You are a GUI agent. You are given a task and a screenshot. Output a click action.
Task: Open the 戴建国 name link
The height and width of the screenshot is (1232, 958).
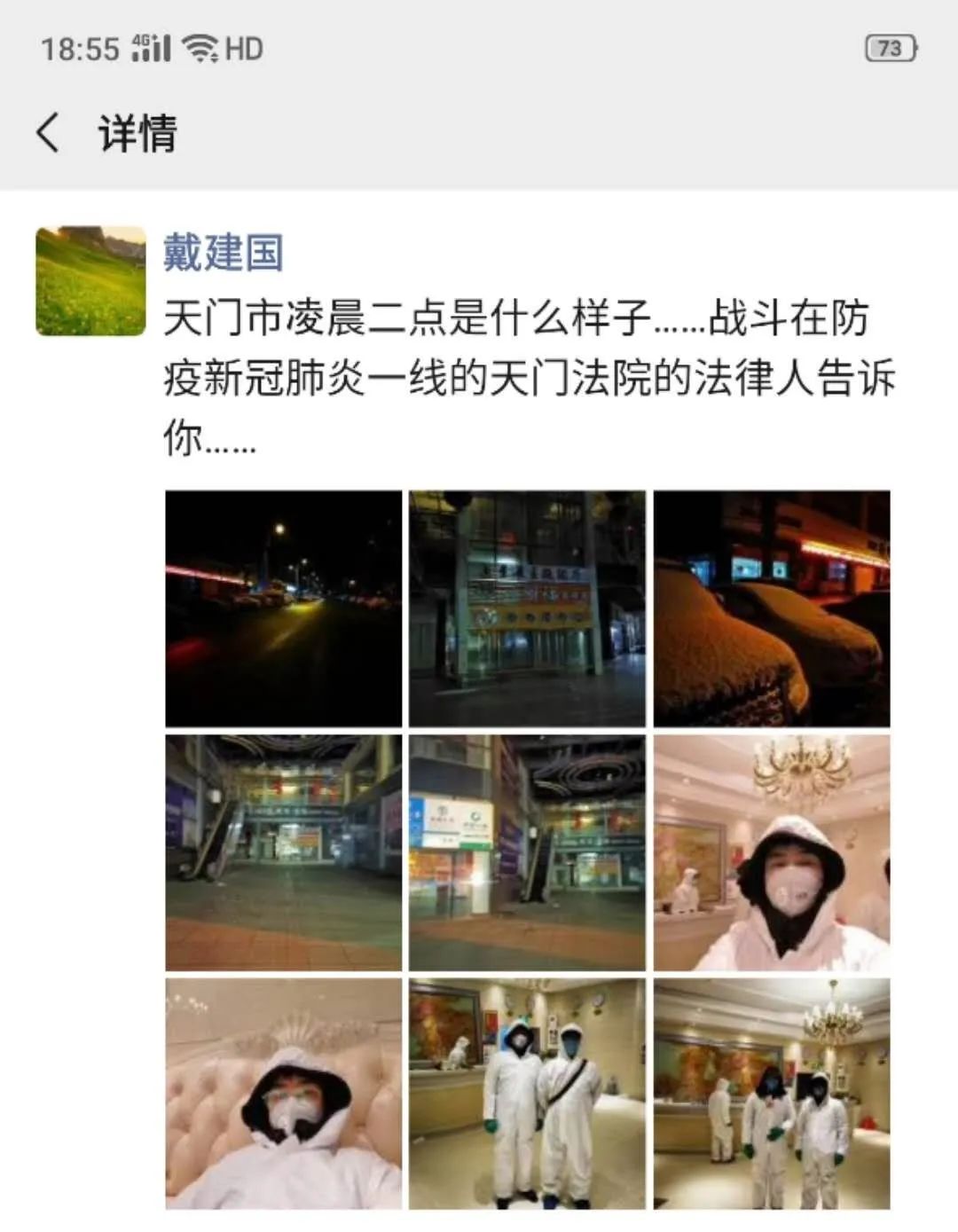point(223,253)
